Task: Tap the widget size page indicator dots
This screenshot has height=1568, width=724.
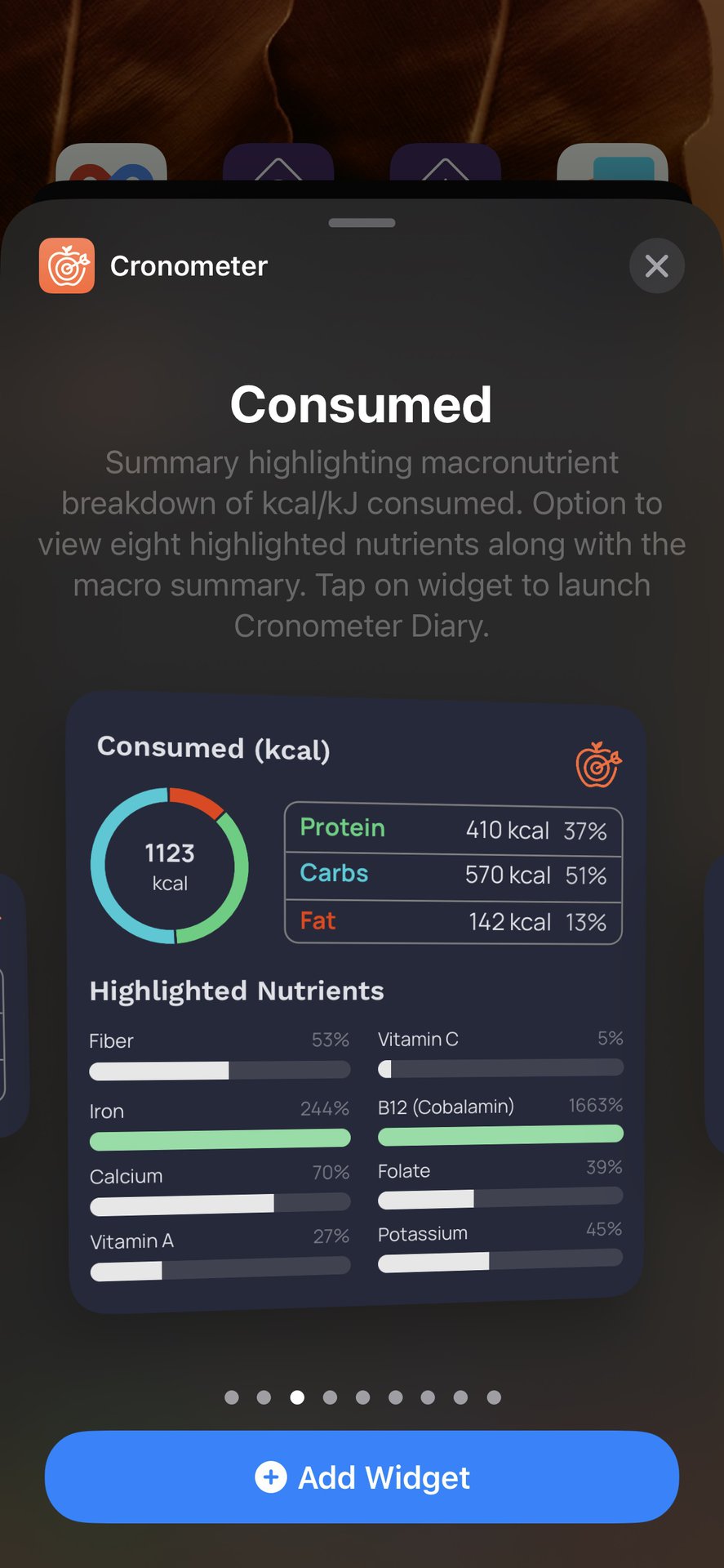Action: 362,1397
